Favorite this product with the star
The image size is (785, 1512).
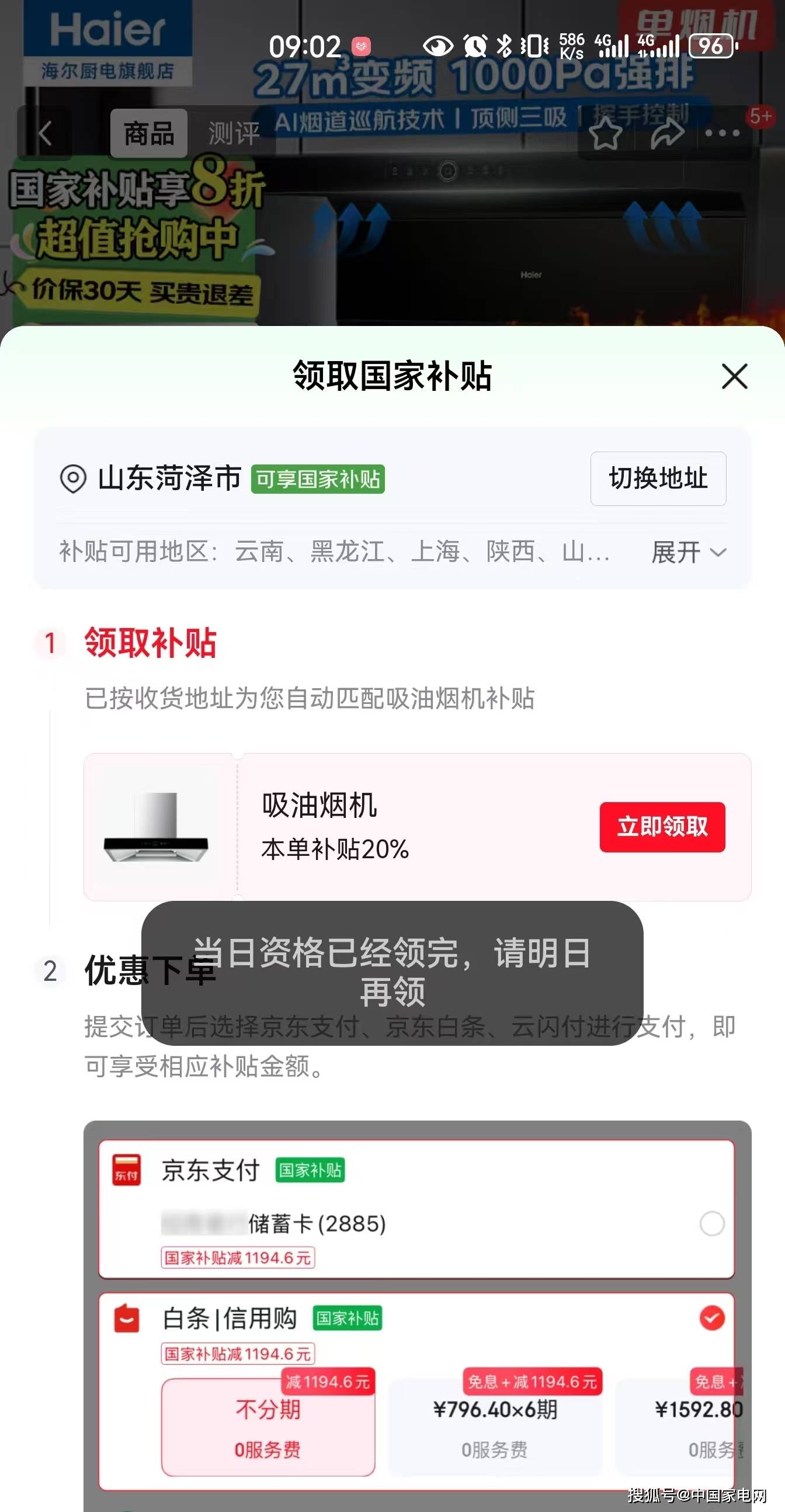(x=606, y=133)
